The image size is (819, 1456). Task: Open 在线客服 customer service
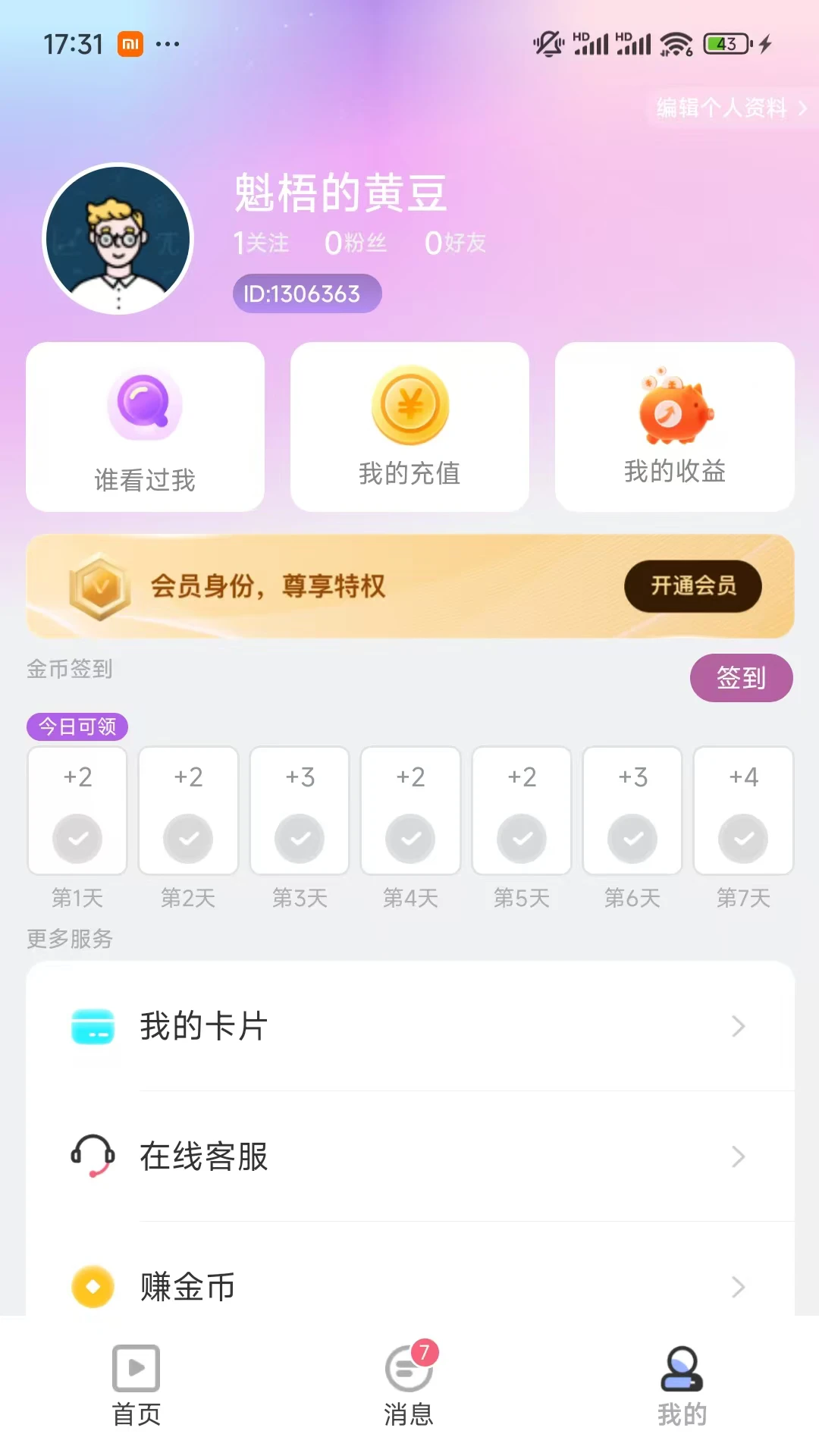pyautogui.click(x=409, y=1156)
